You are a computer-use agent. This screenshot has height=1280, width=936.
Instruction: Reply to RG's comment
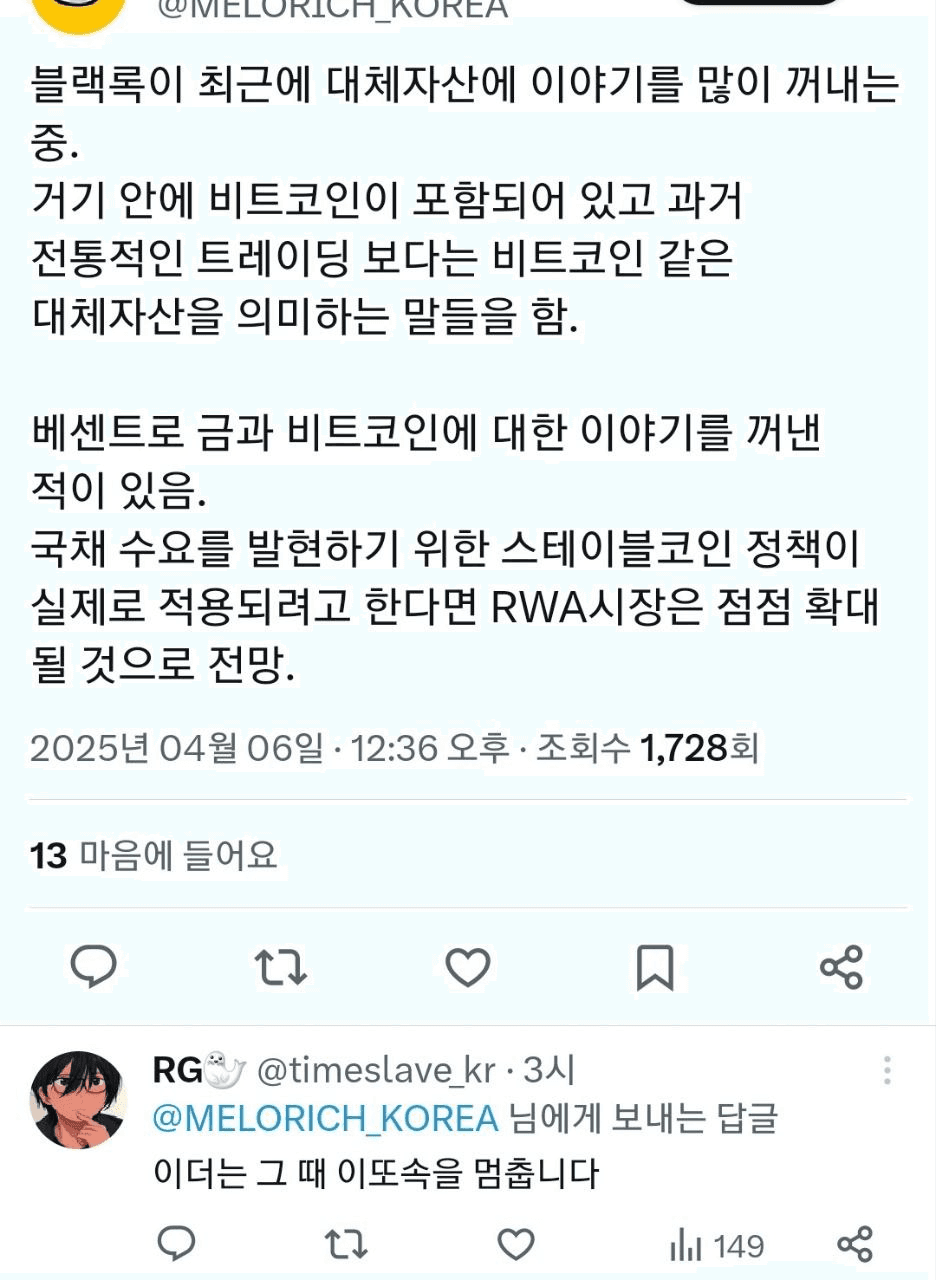(x=177, y=1245)
